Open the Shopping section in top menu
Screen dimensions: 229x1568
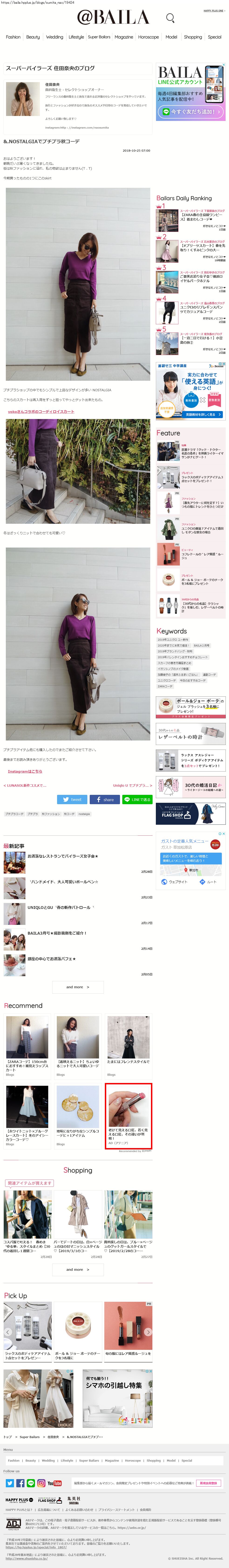tap(193, 37)
